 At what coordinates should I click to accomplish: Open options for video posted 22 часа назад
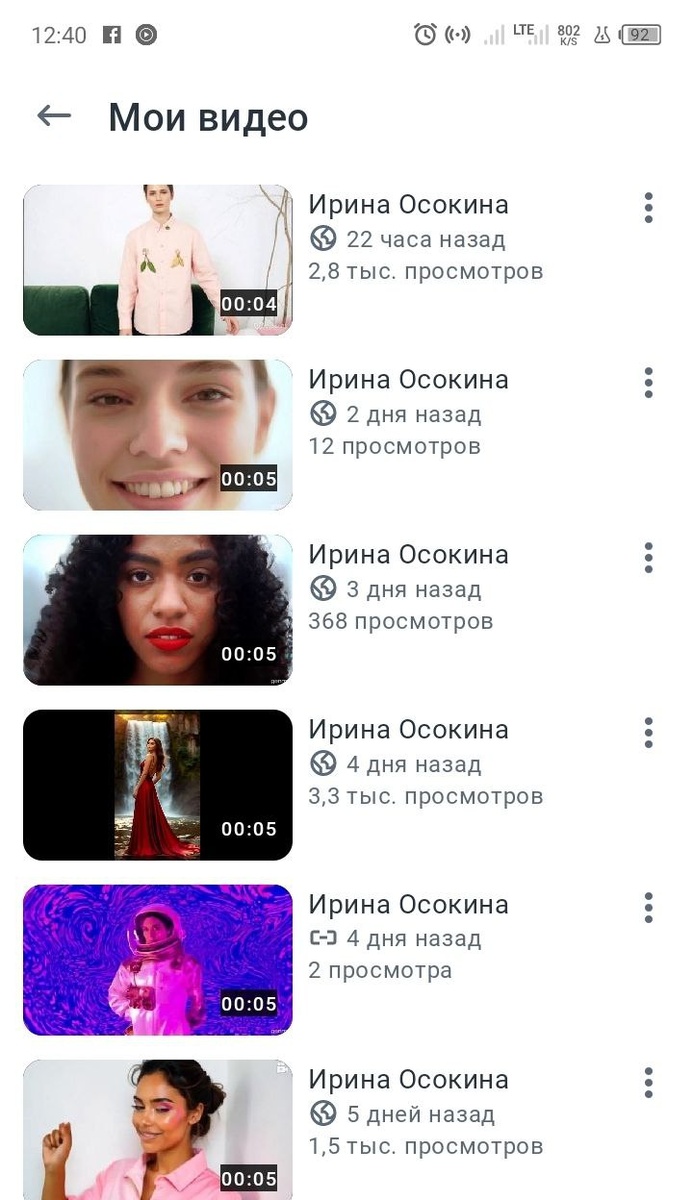pyautogui.click(x=648, y=207)
